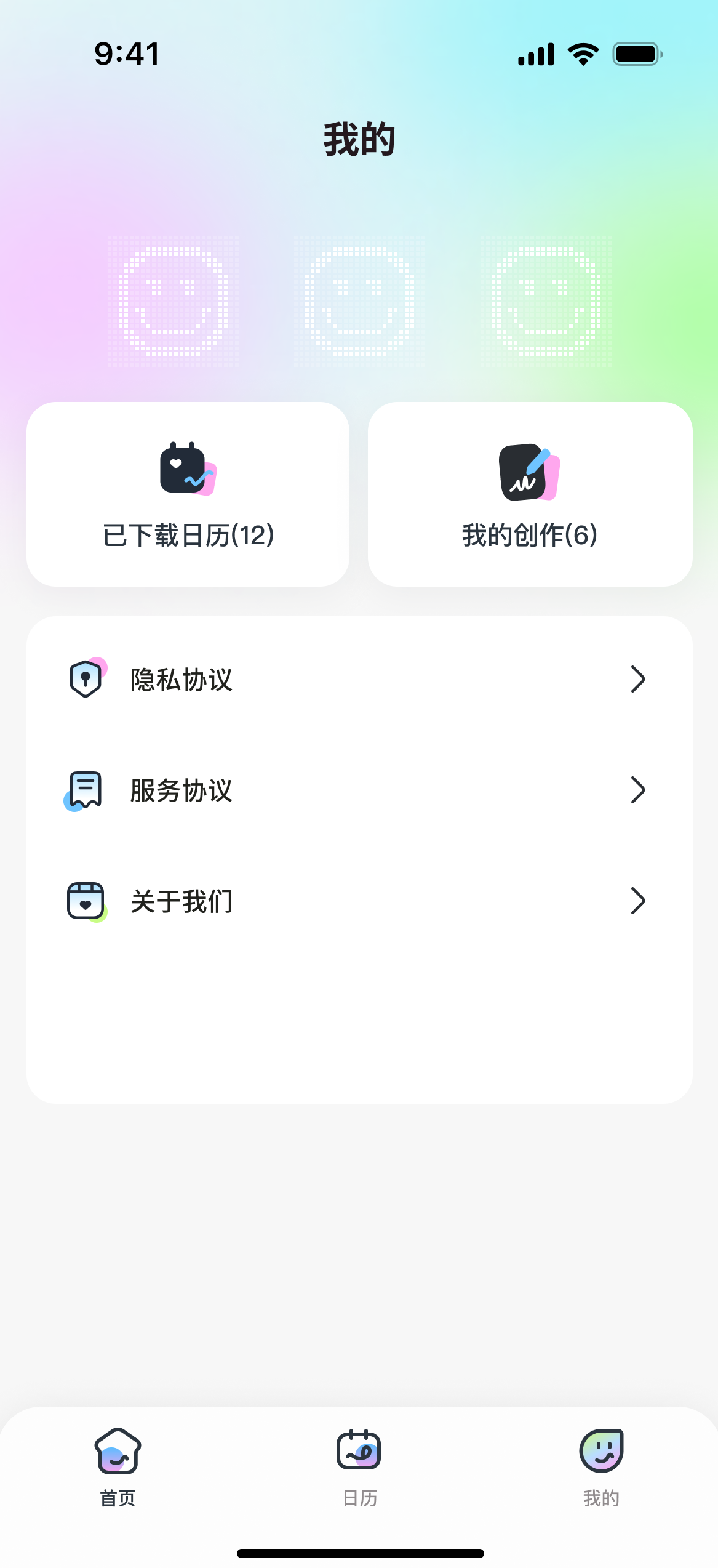This screenshot has height=1568, width=718.
Task: Open the 已下载日历(12) card
Action: (x=188, y=494)
